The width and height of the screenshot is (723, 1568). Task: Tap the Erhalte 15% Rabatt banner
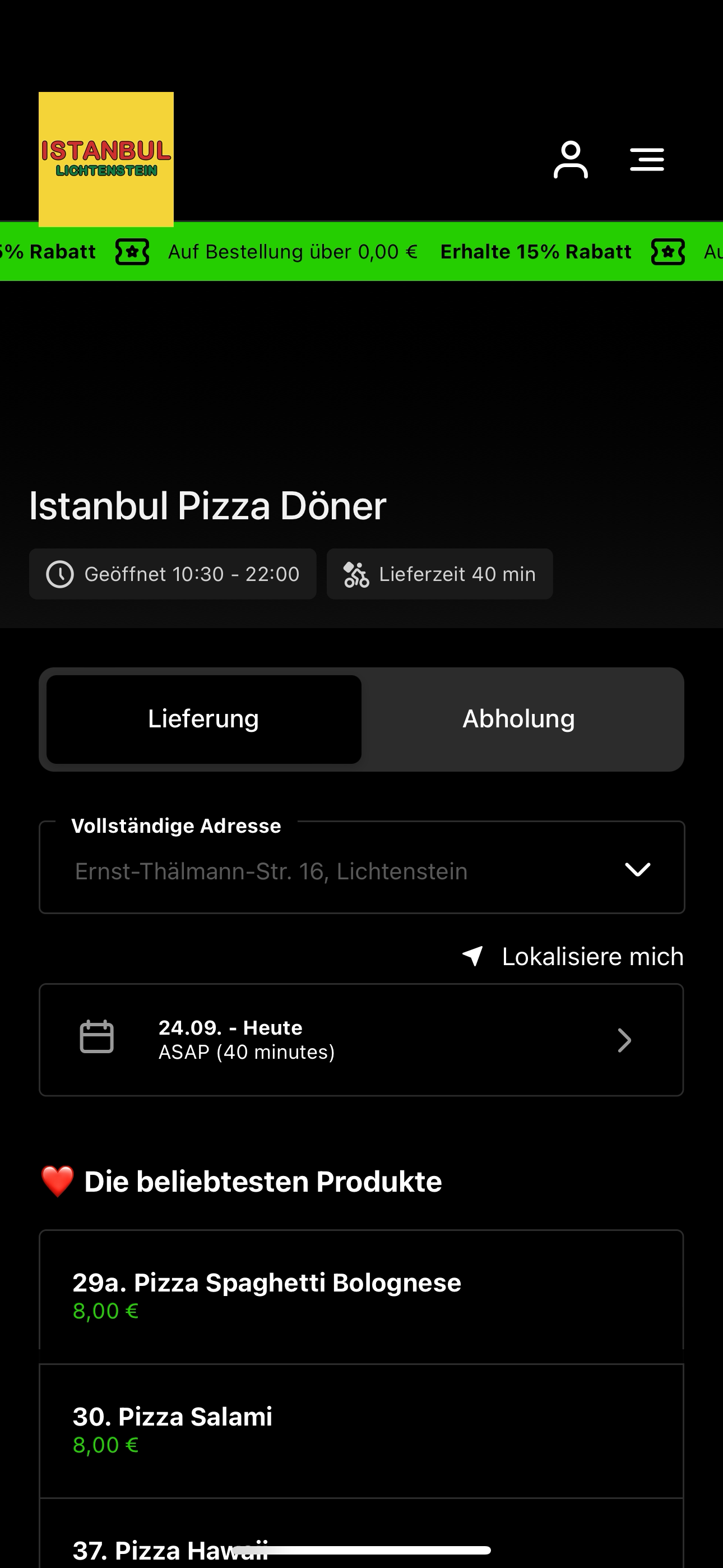coord(536,251)
